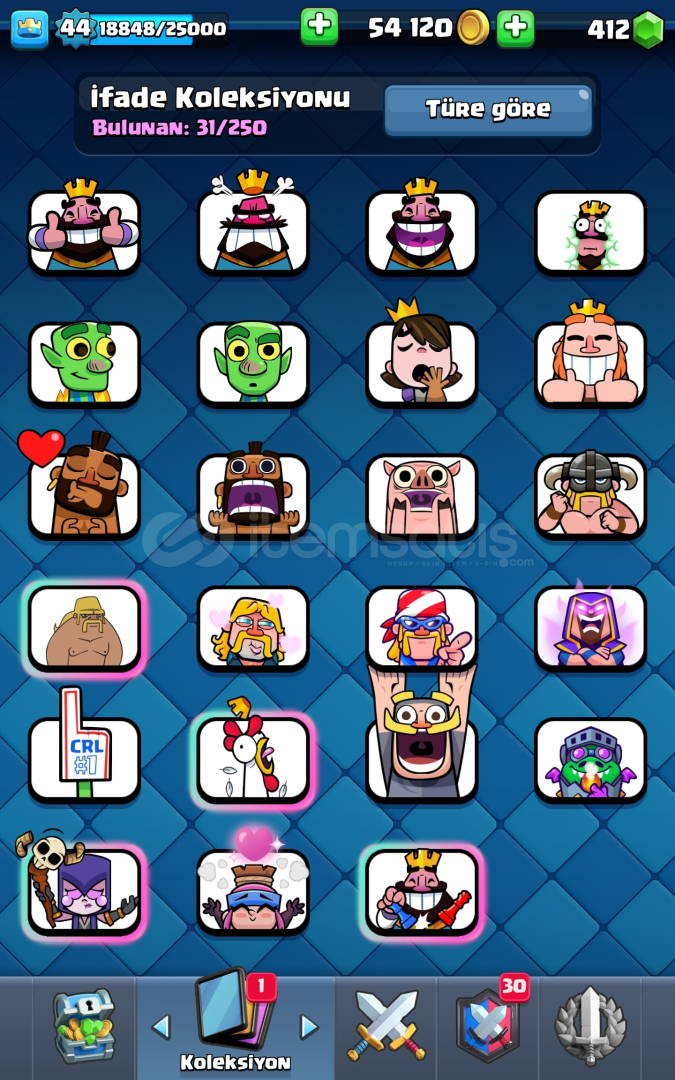This screenshot has height=1080, width=675.
Task: Select the chicken emote
Action: point(253,758)
